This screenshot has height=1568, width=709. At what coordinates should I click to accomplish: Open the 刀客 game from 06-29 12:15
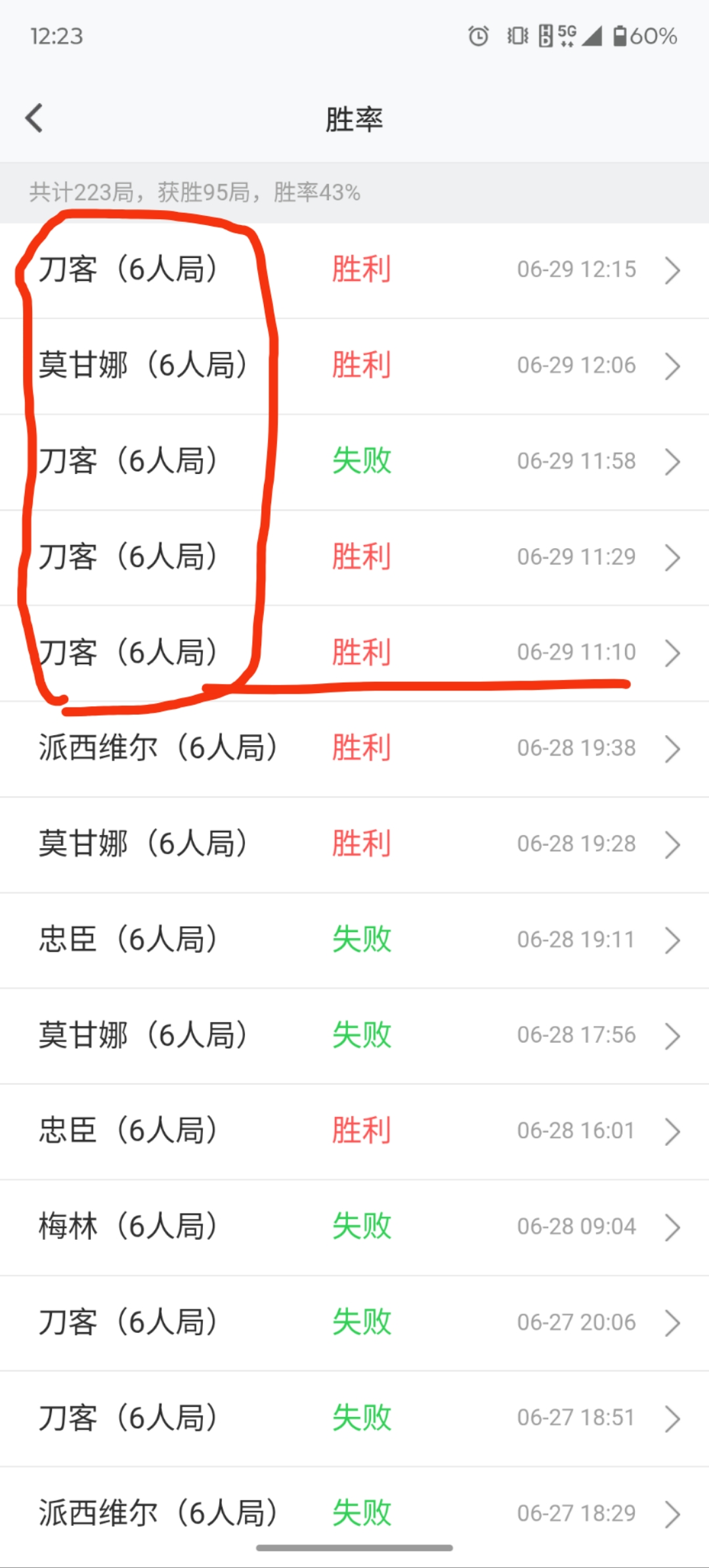coord(354,270)
